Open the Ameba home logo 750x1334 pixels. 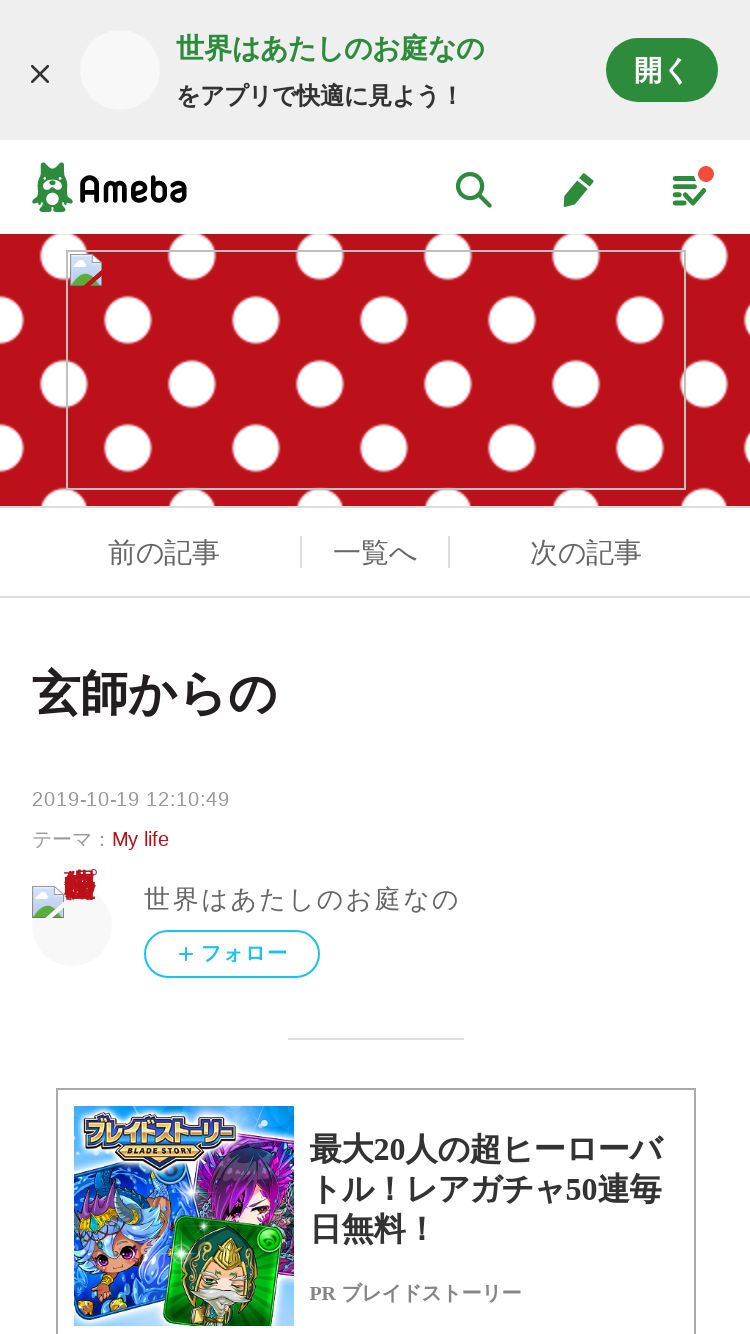(110, 188)
